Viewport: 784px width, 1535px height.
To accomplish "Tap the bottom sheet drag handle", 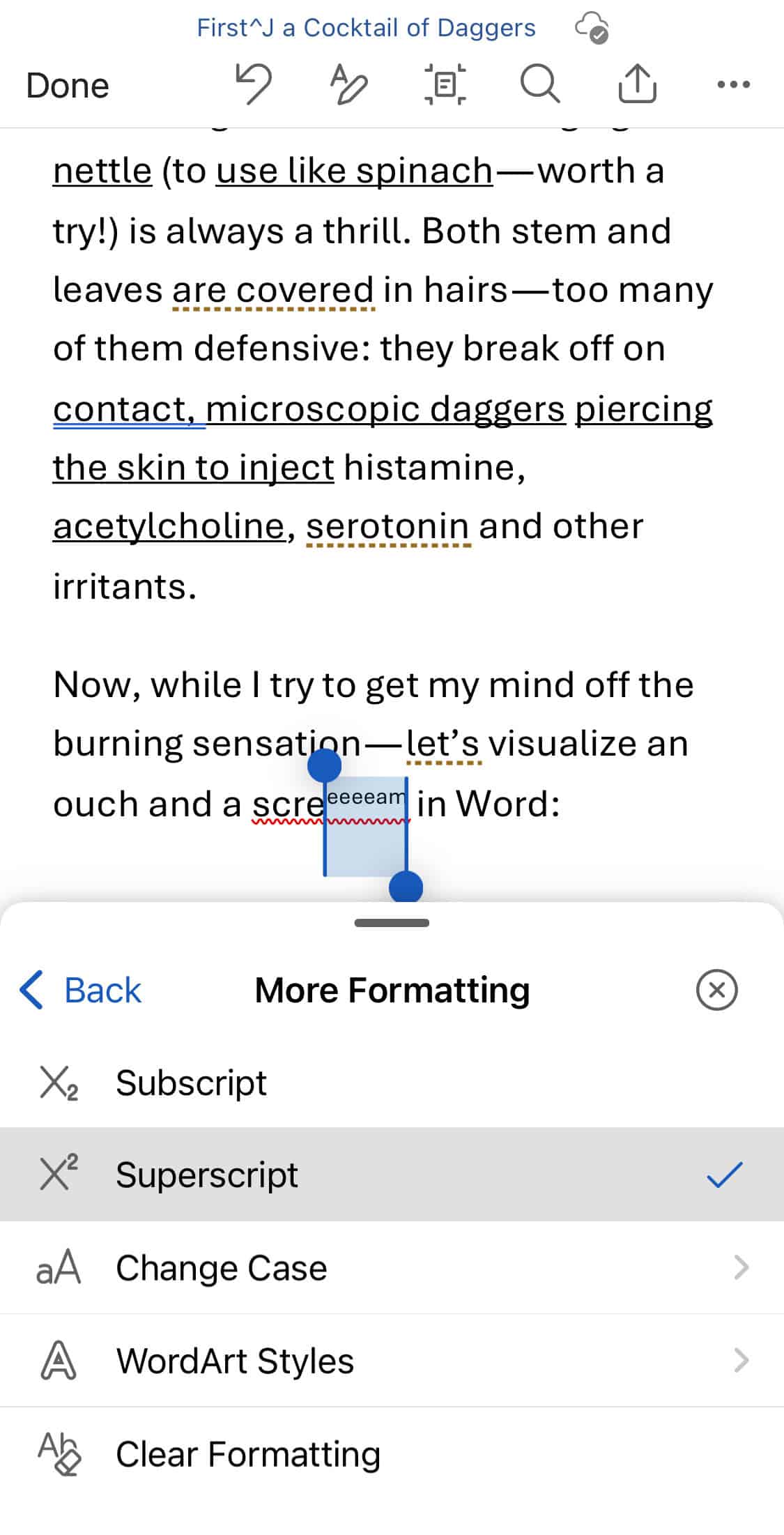I will click(392, 923).
